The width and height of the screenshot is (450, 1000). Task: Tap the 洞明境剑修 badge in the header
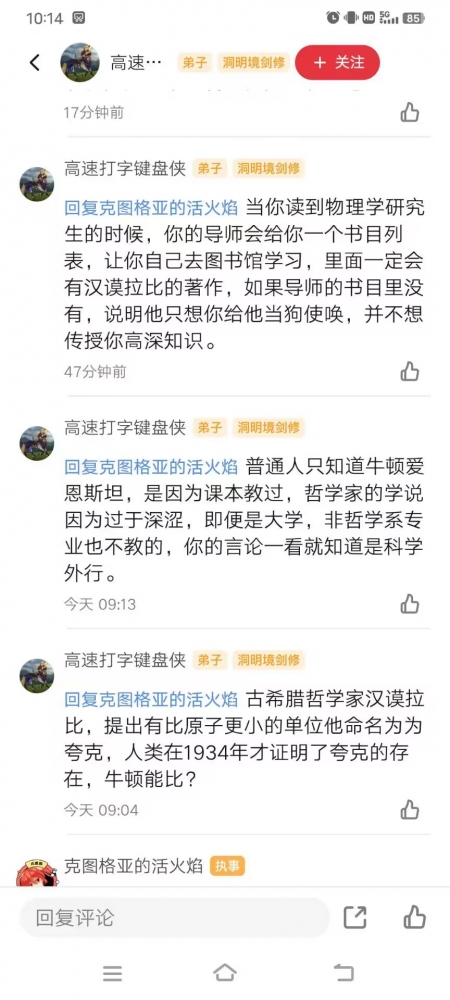click(254, 62)
